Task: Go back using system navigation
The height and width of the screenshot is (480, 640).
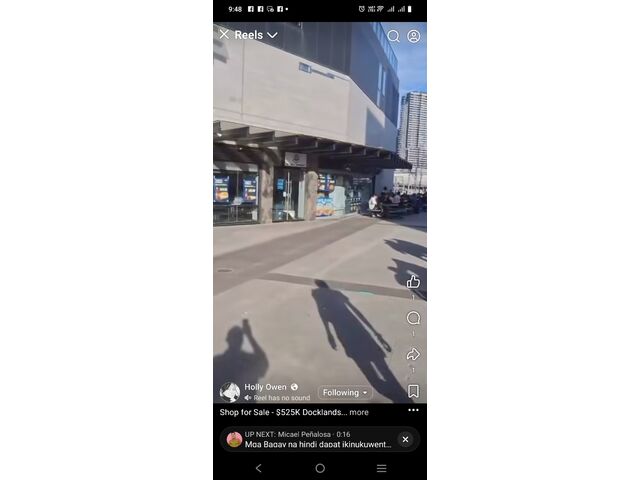Action: (258, 468)
